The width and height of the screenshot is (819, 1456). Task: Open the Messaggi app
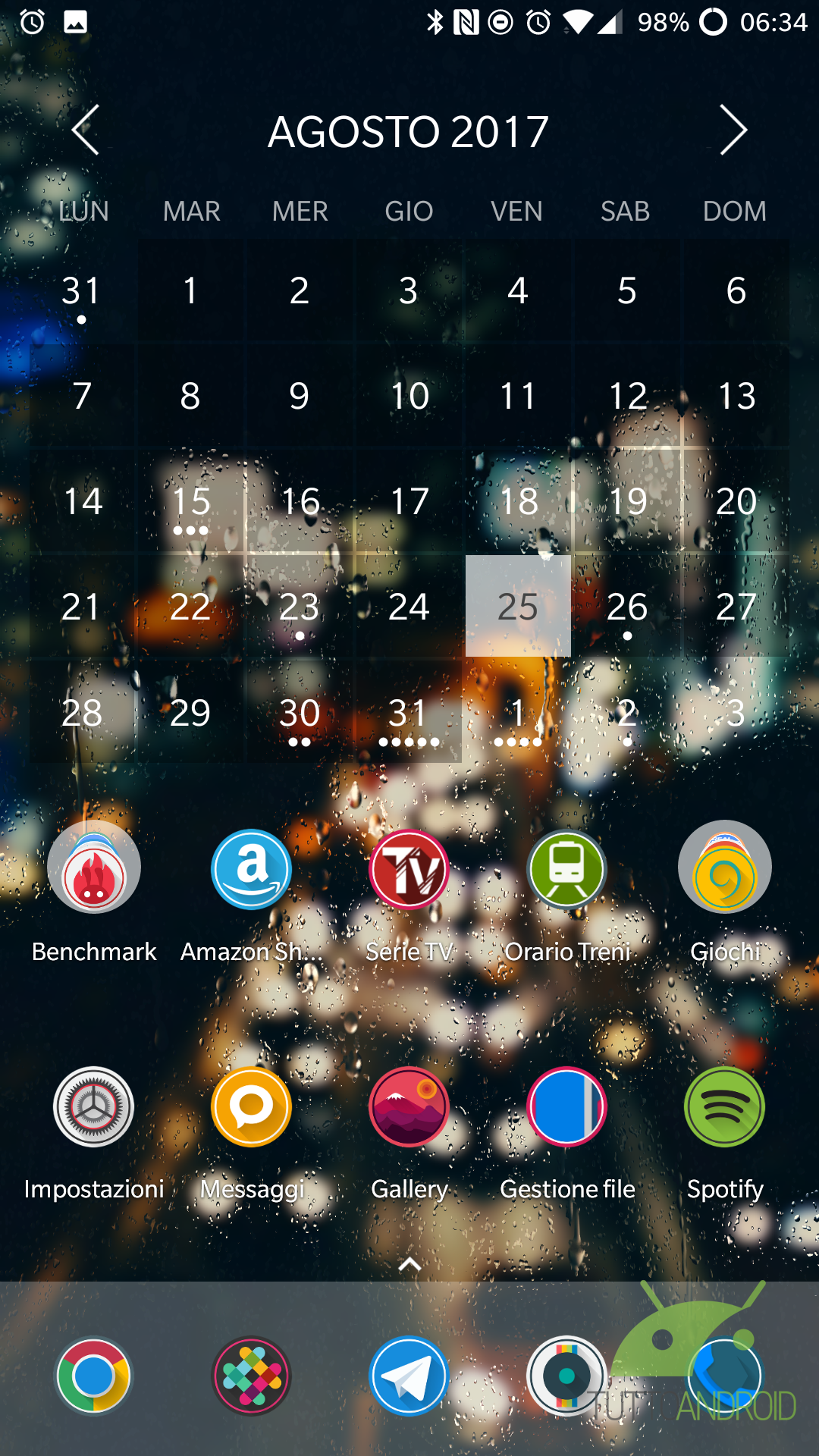pyautogui.click(x=252, y=1107)
